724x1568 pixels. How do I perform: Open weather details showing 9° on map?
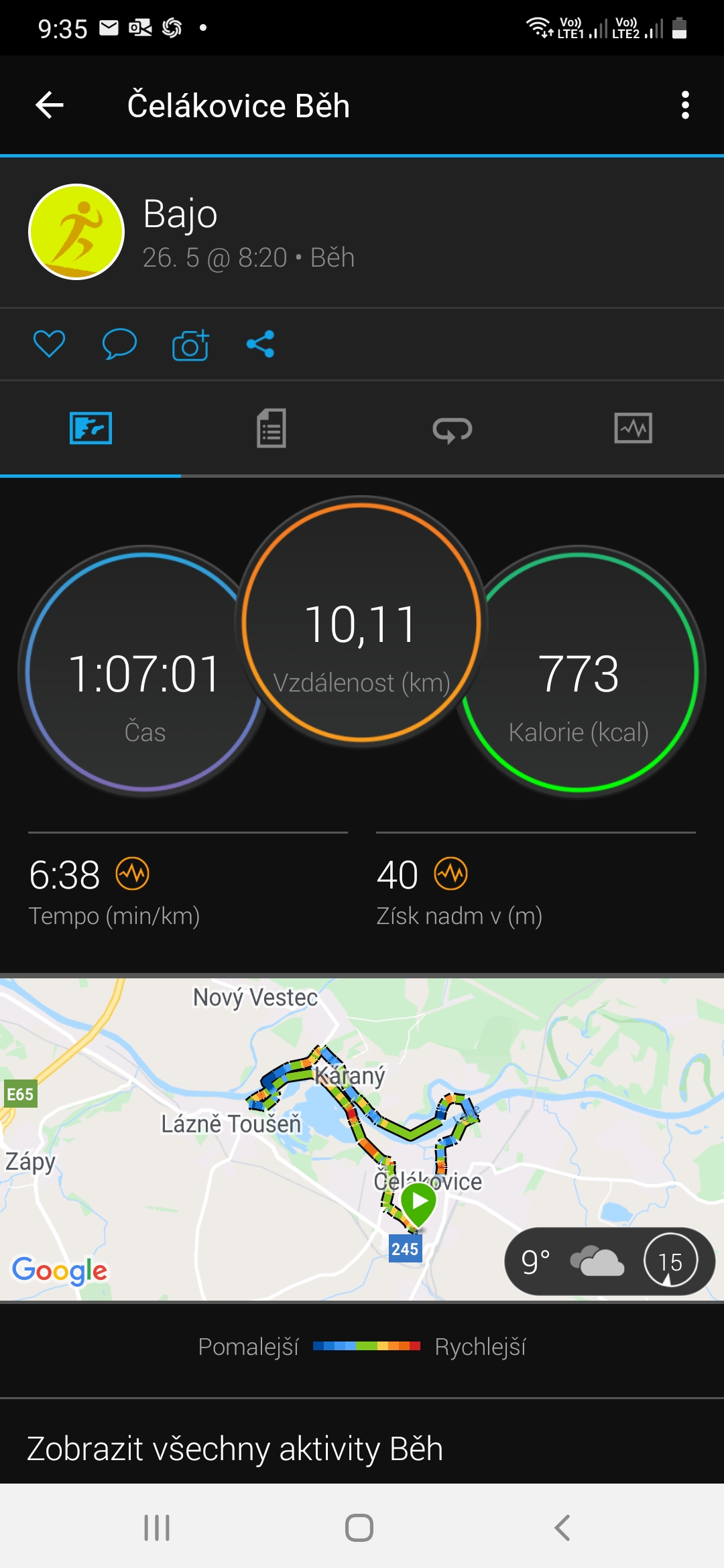(609, 1261)
